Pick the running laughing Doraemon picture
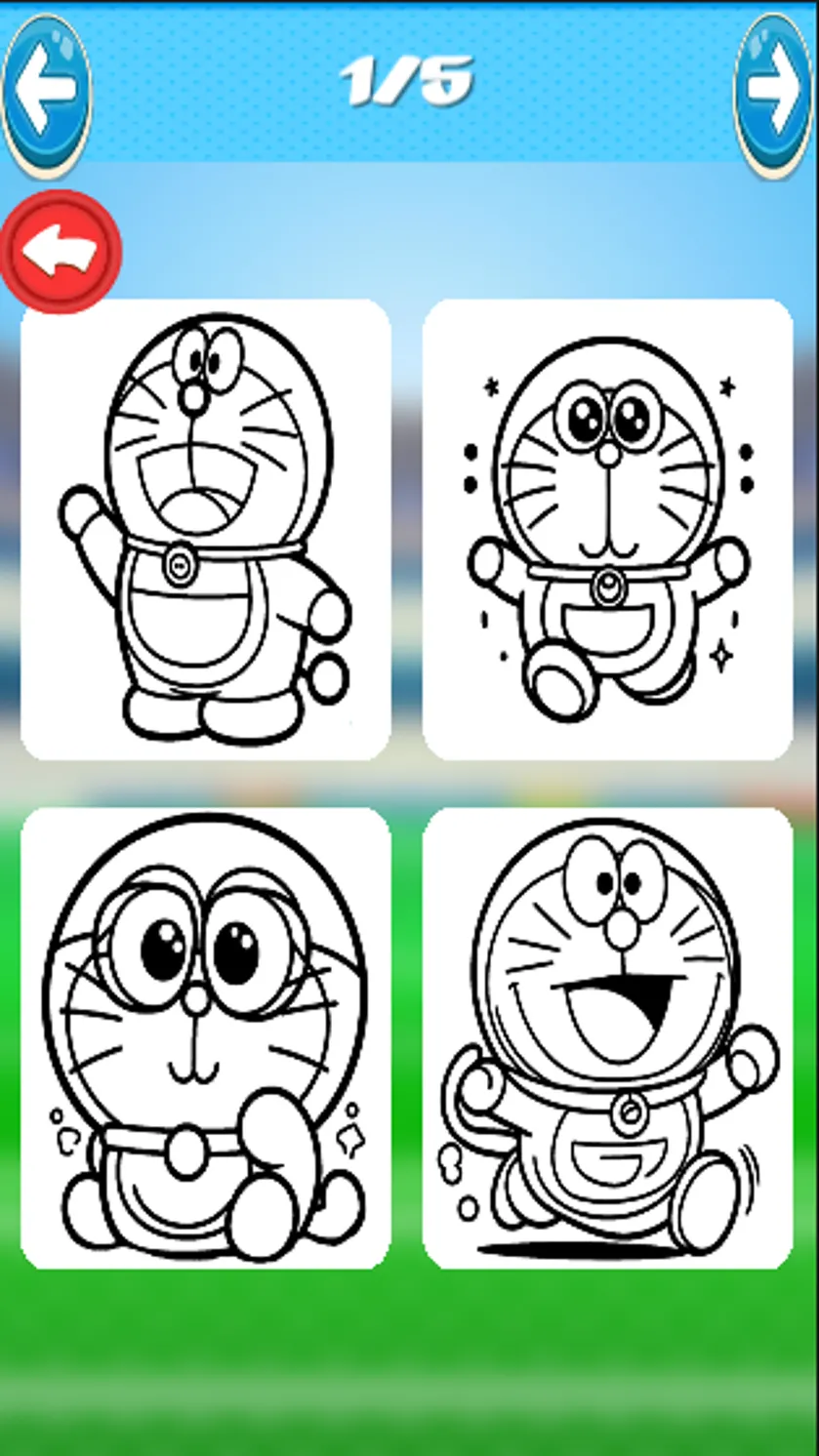Image resolution: width=819 pixels, height=1456 pixels. tap(607, 1038)
